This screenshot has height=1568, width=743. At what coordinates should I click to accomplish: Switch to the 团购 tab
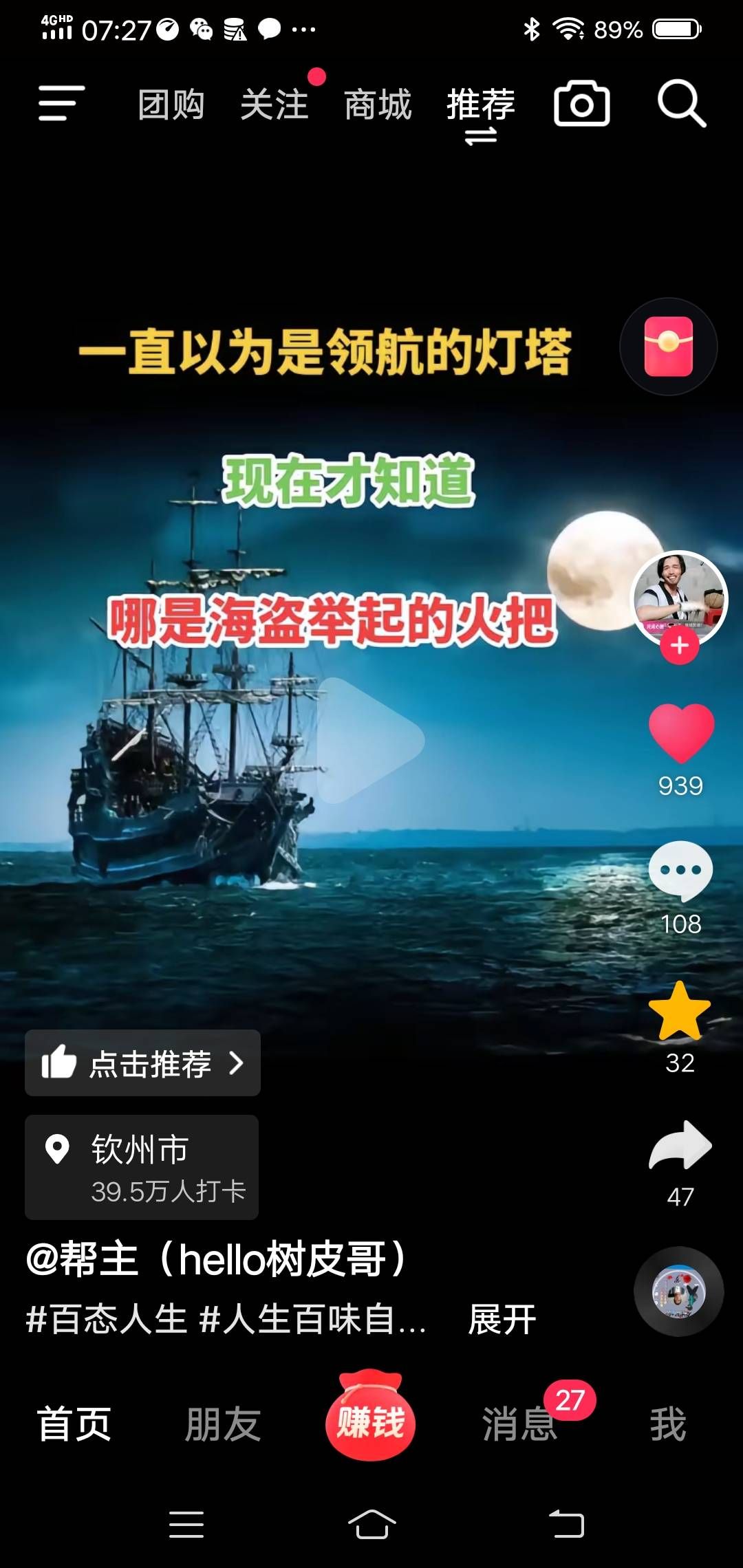tap(171, 105)
